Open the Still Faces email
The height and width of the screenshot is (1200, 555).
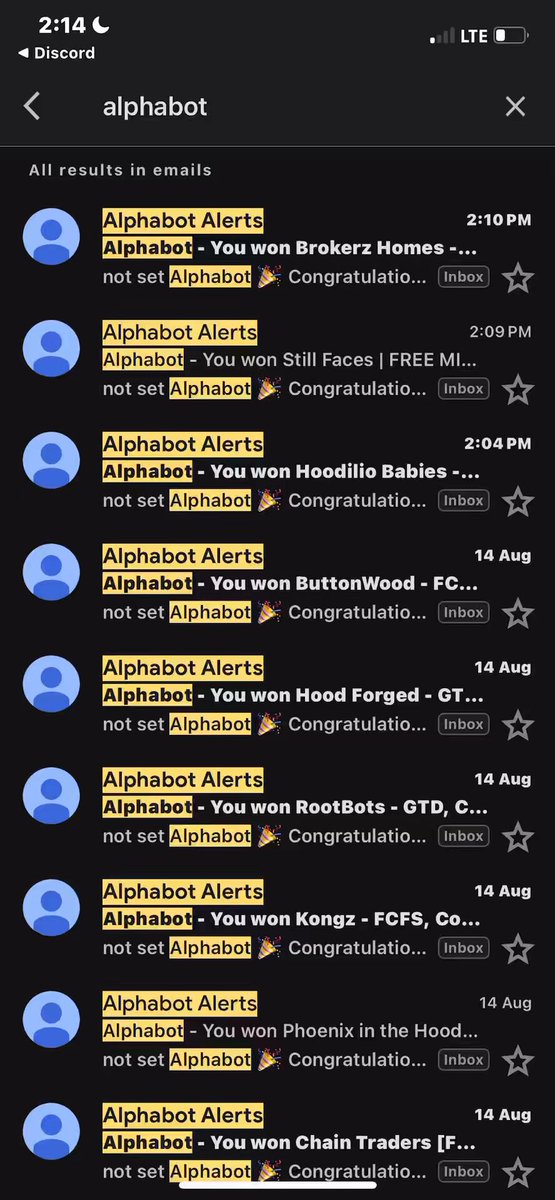[x=277, y=360]
